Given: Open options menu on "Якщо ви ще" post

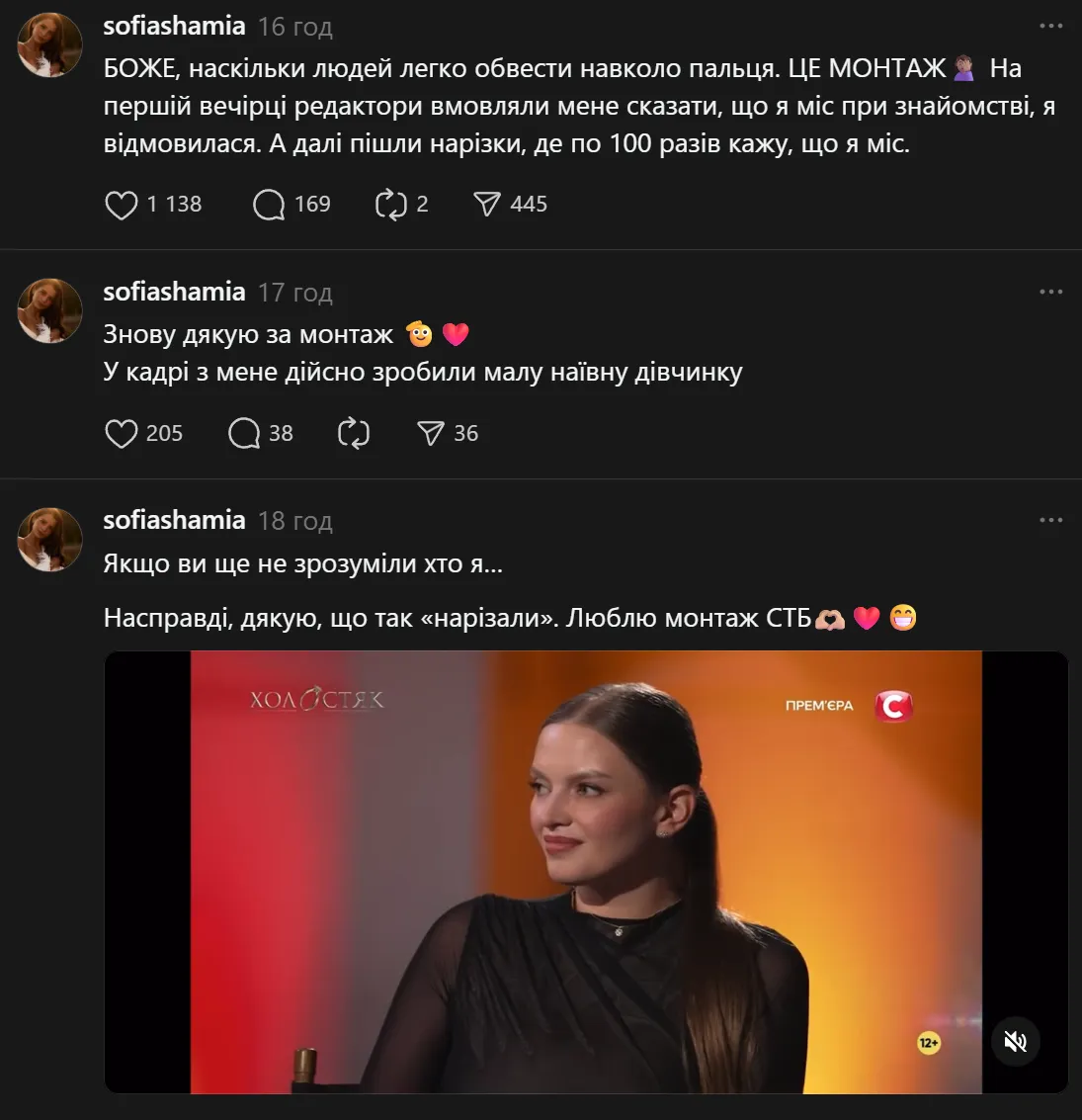Looking at the screenshot, I should pos(1050,521).
